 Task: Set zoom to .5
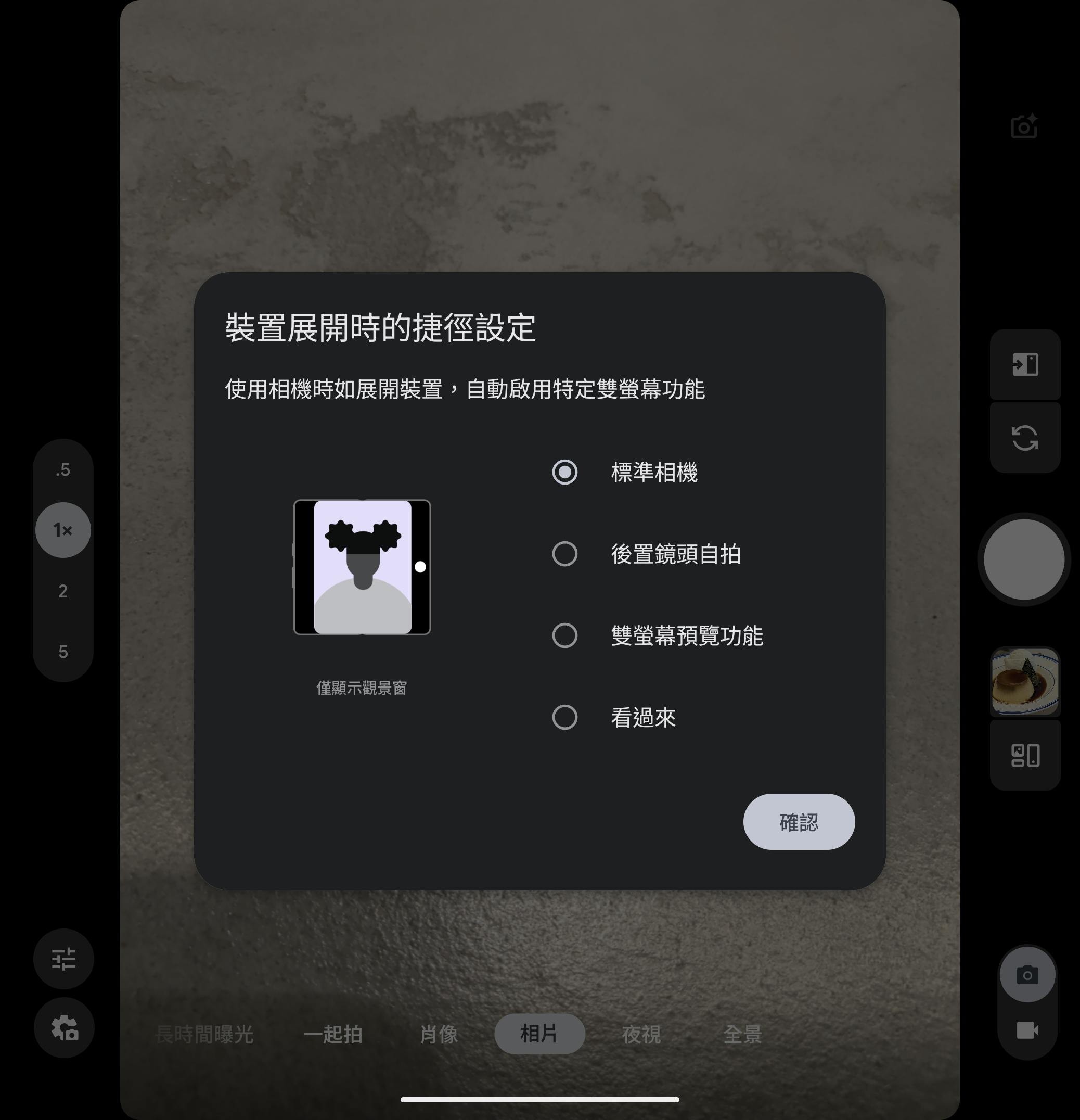point(63,470)
